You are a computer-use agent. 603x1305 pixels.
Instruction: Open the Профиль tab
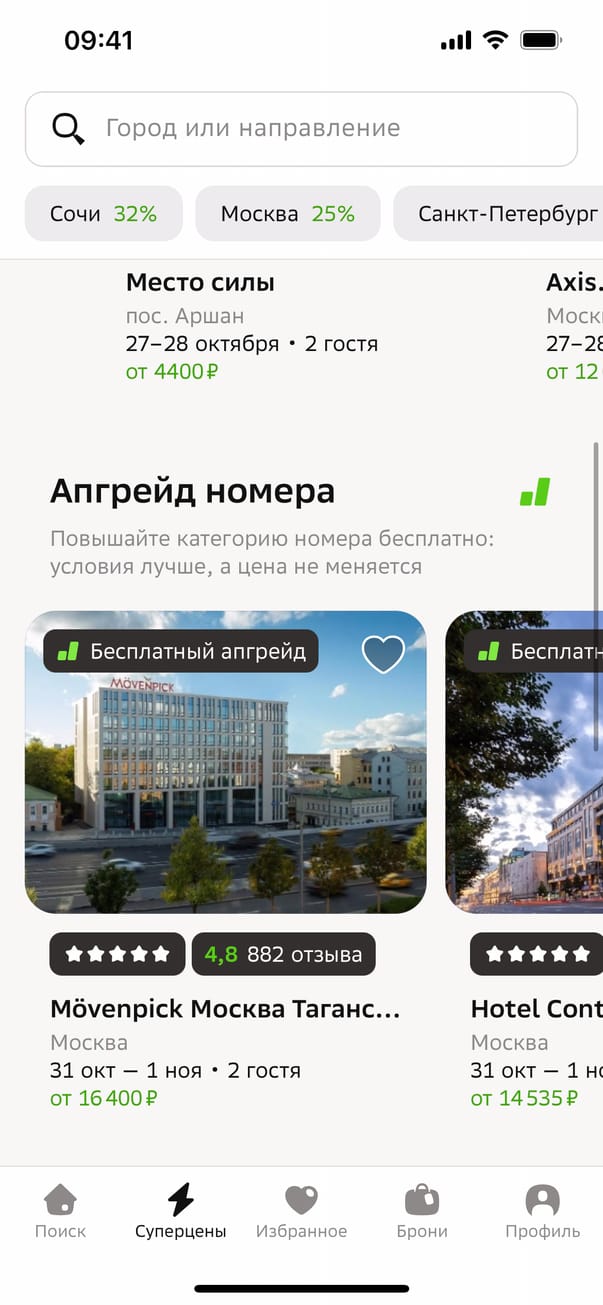pyautogui.click(x=542, y=1211)
